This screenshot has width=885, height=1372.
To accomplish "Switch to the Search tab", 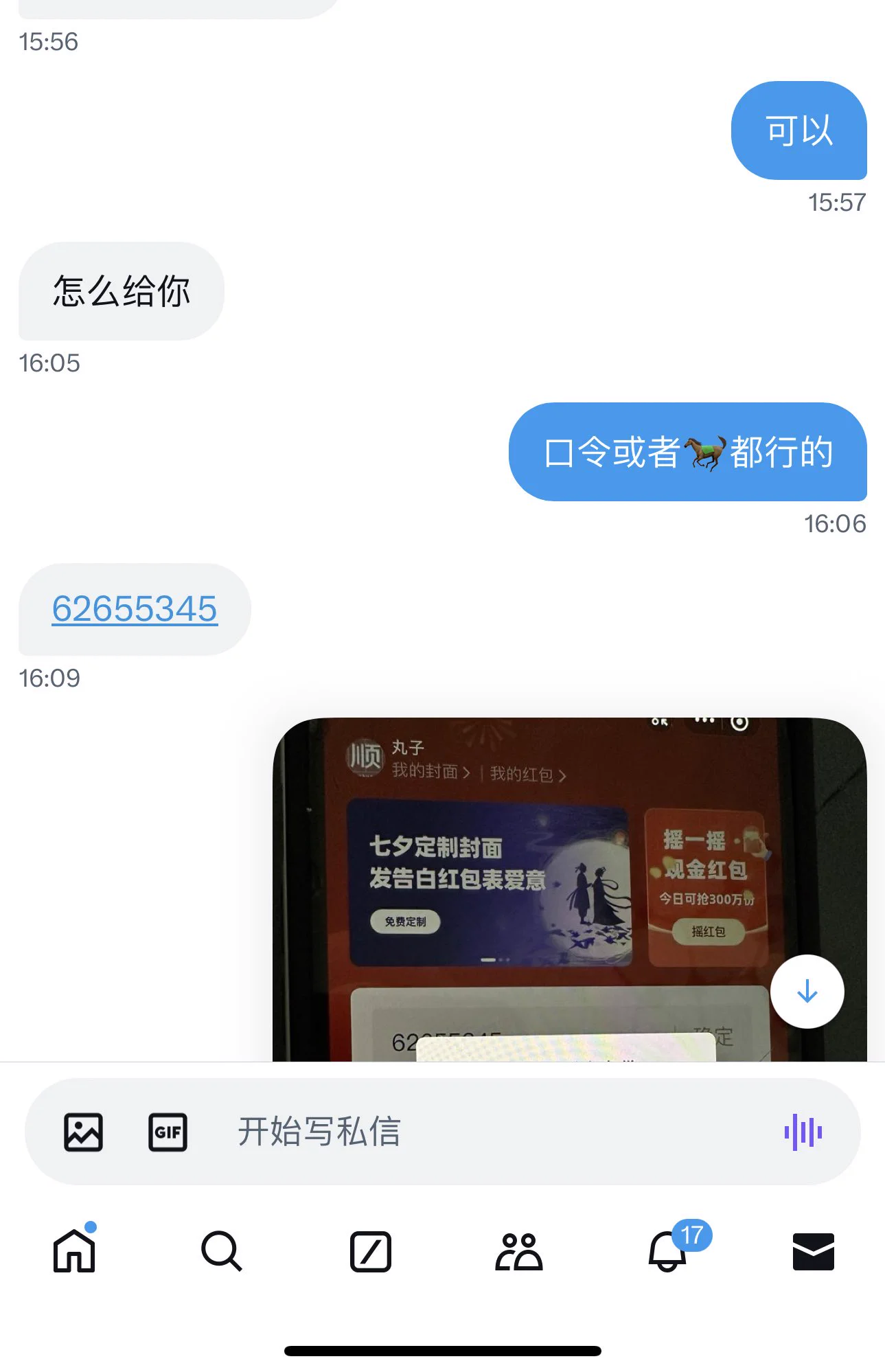I will [x=221, y=1251].
